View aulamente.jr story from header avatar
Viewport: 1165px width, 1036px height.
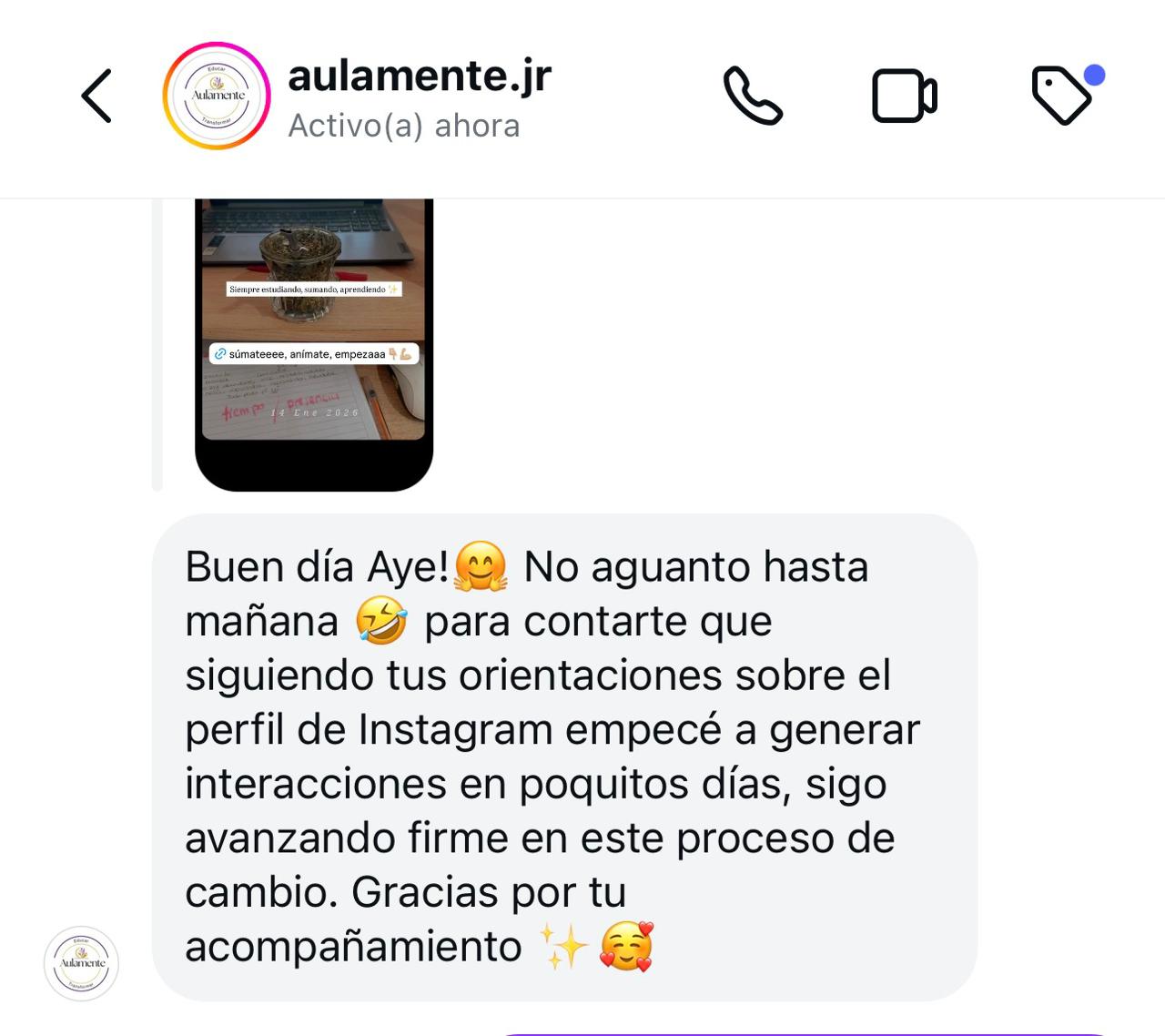click(x=217, y=96)
